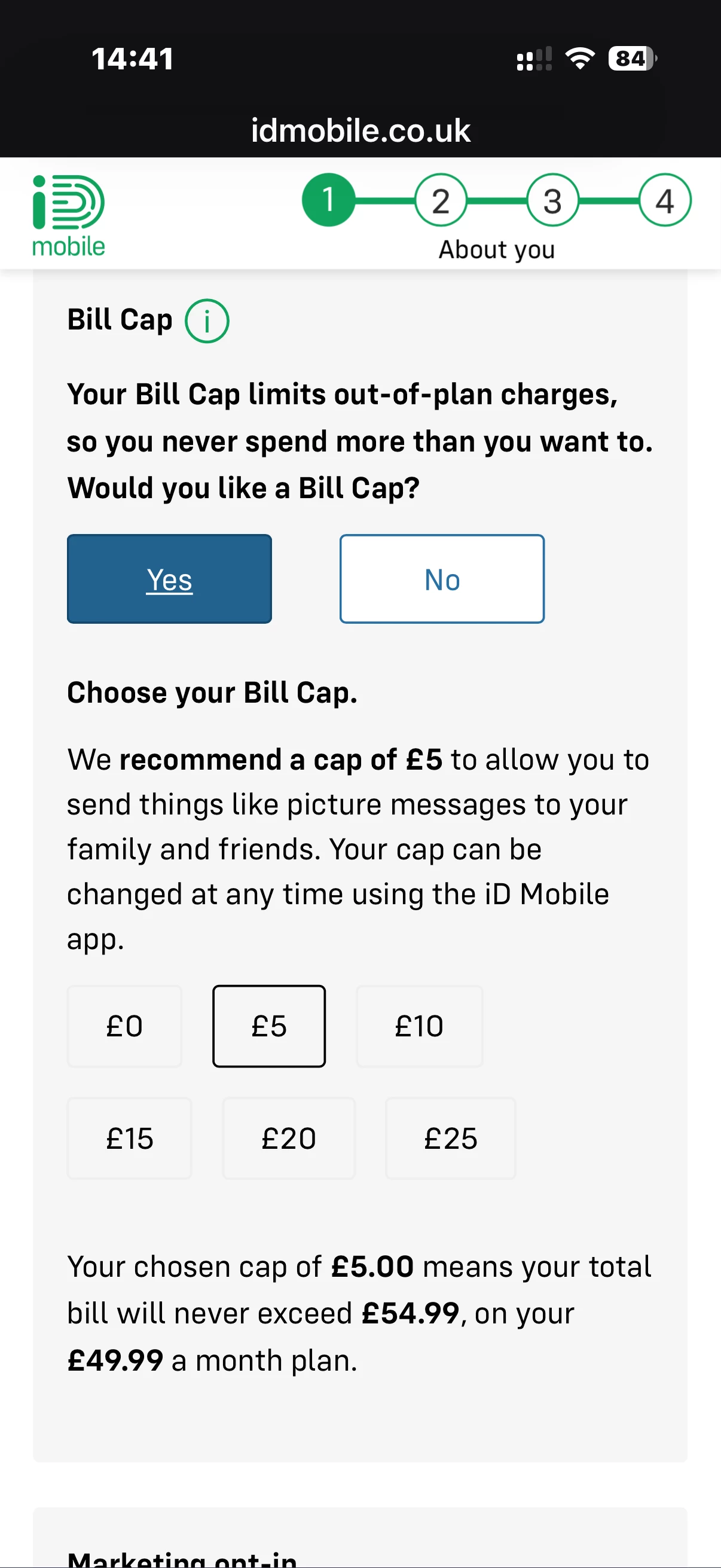This screenshot has width=721, height=1568.
Task: Select the £0 bill cap
Action: pos(125,1026)
